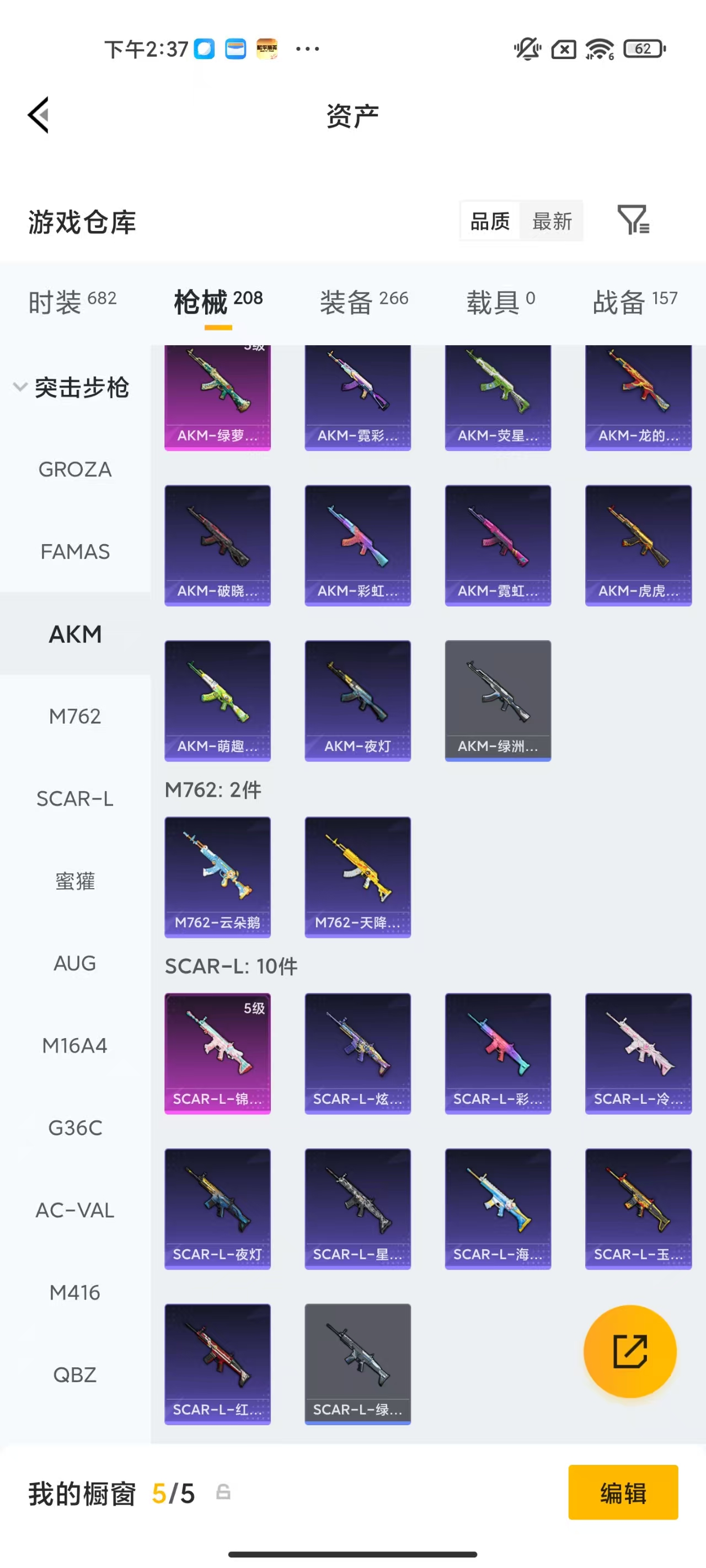Switch to the 装备 tab
This screenshot has height=1568, width=706.
pyautogui.click(x=363, y=301)
